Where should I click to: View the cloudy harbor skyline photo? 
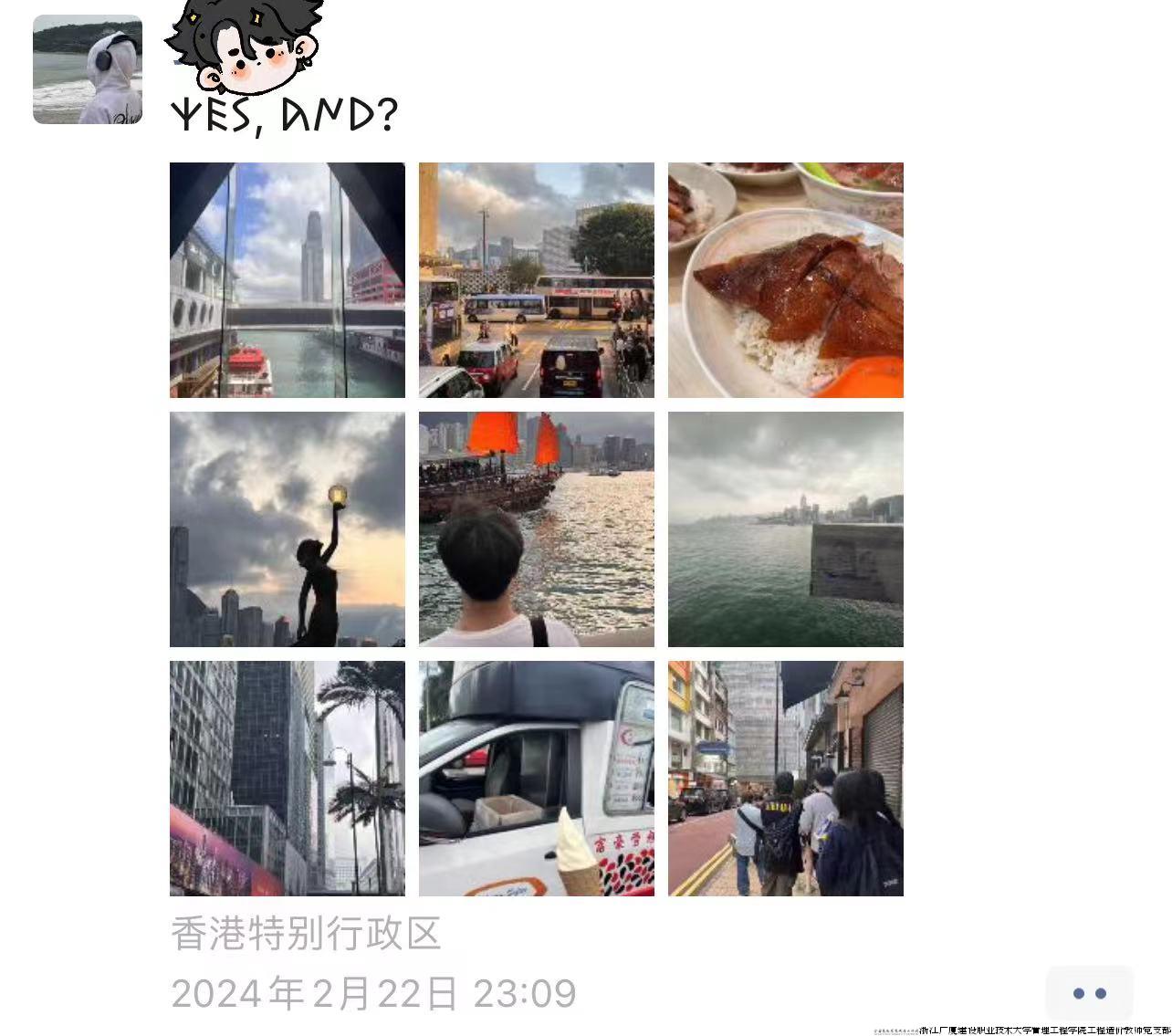click(786, 529)
